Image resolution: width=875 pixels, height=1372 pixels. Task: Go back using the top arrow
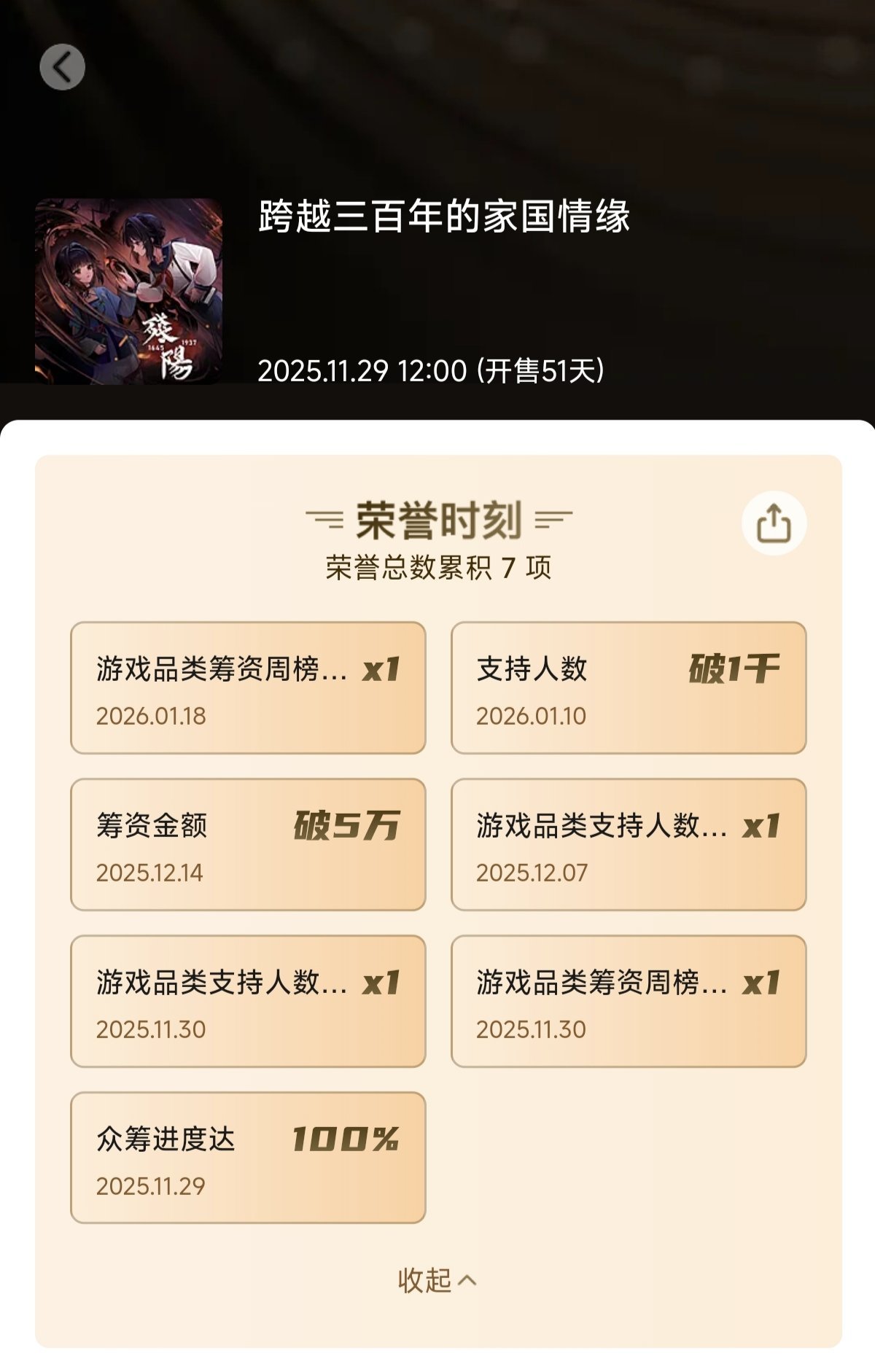[63, 67]
